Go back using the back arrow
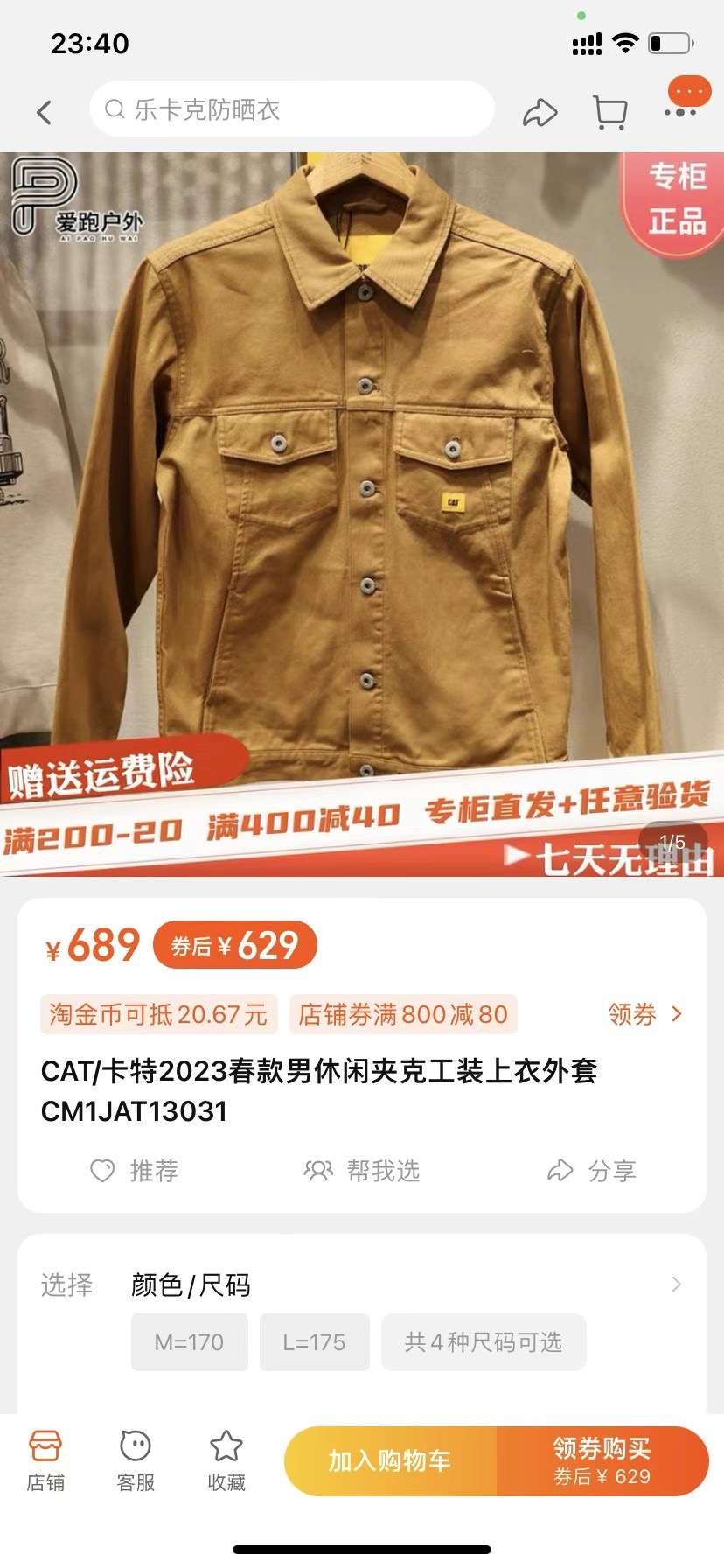 [x=45, y=112]
